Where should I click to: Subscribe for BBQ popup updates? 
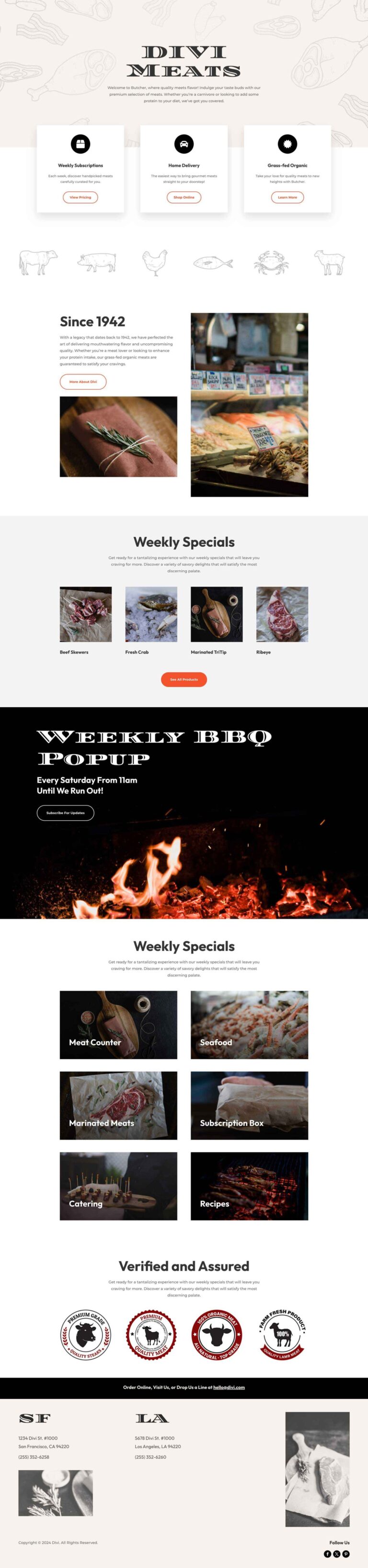click(65, 812)
